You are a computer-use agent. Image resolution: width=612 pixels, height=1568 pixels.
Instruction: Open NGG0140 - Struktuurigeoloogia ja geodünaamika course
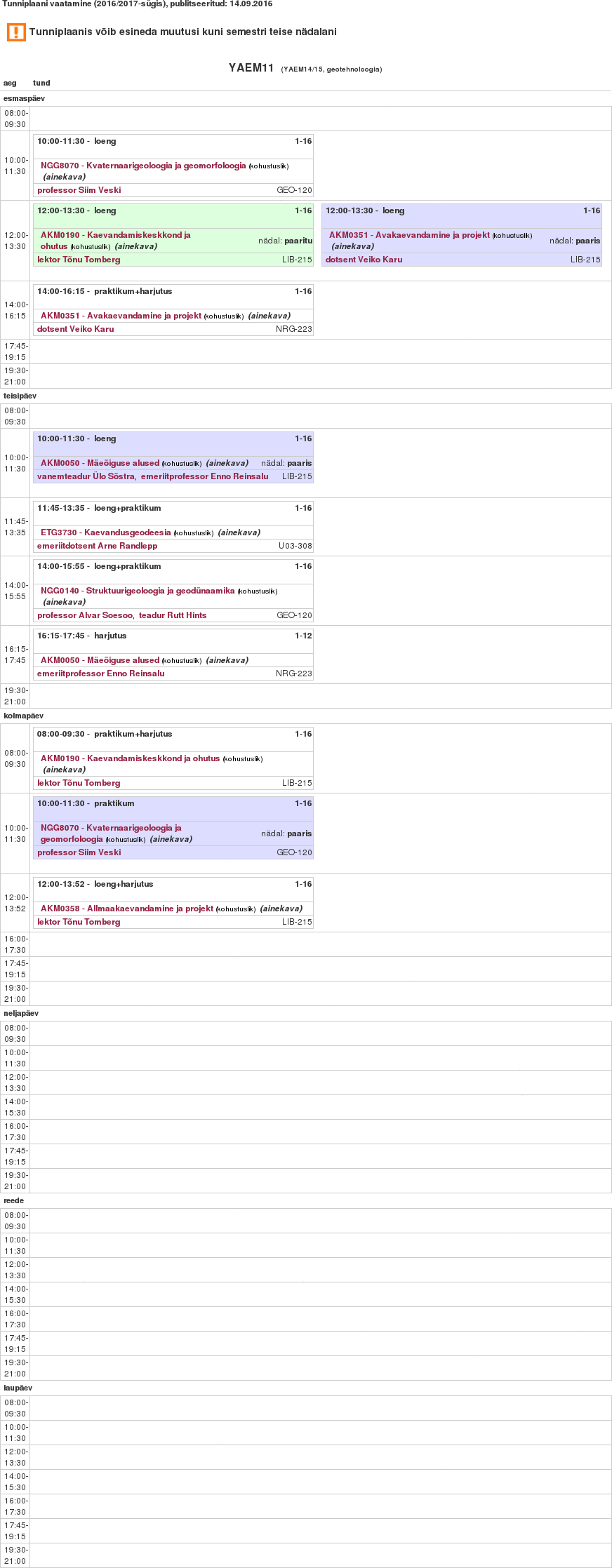[x=138, y=591]
